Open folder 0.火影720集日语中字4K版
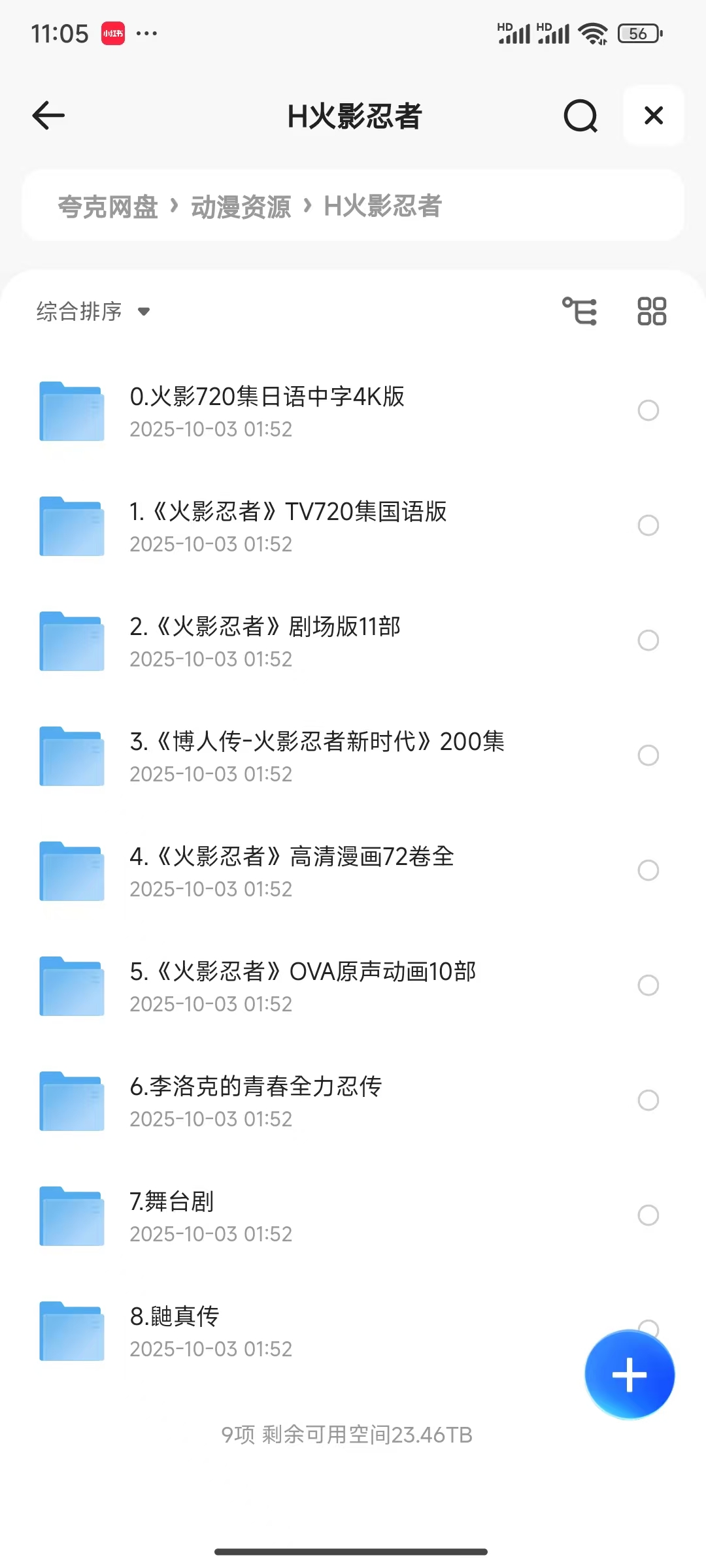Image resolution: width=706 pixels, height=1568 pixels. coord(267,410)
